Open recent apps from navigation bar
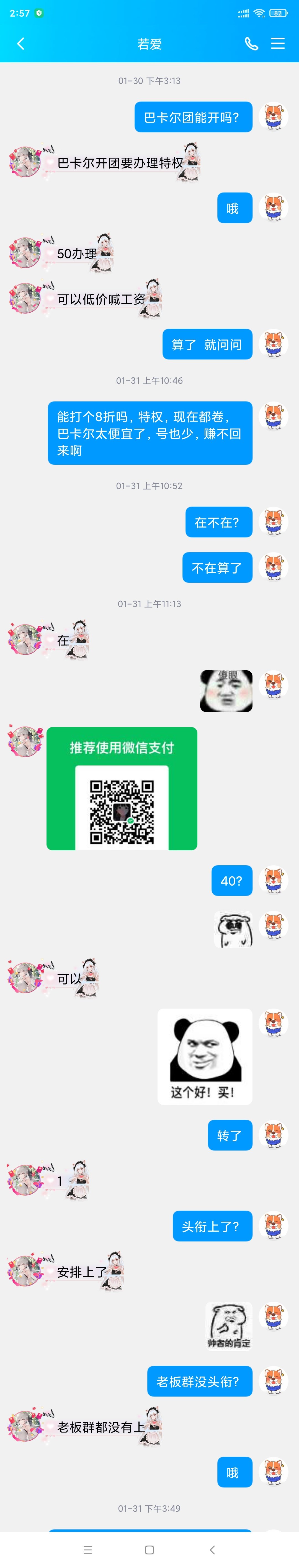 (x=88, y=1549)
